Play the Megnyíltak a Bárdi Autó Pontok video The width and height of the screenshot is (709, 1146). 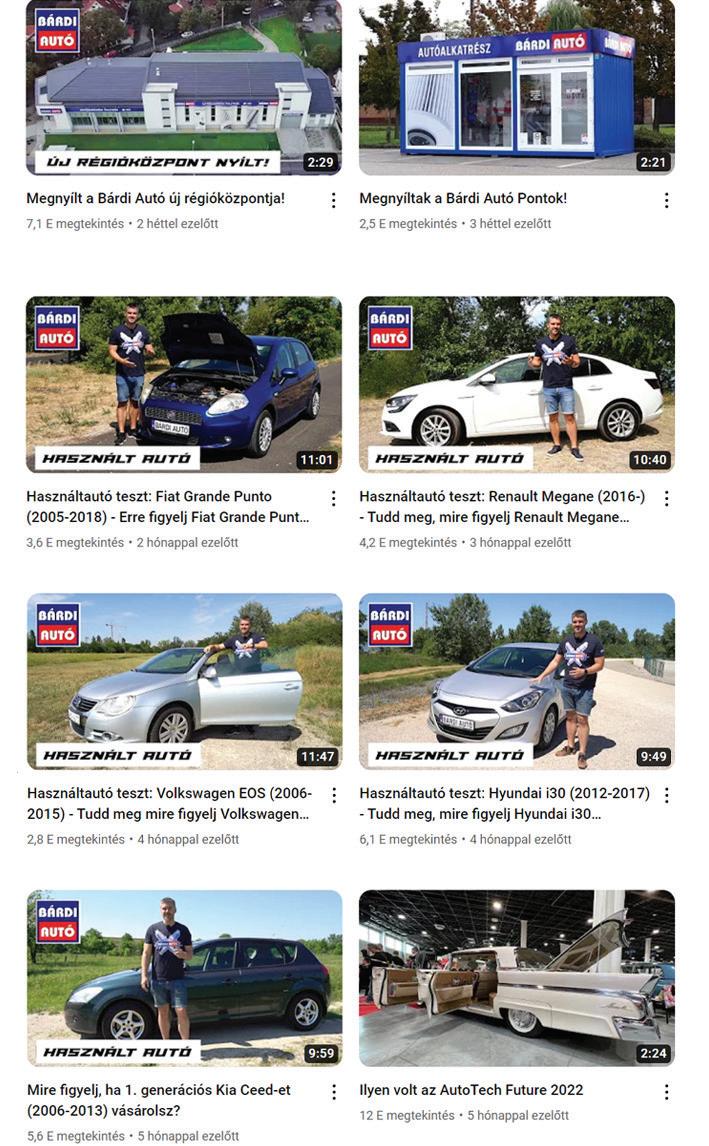pyautogui.click(x=516, y=88)
